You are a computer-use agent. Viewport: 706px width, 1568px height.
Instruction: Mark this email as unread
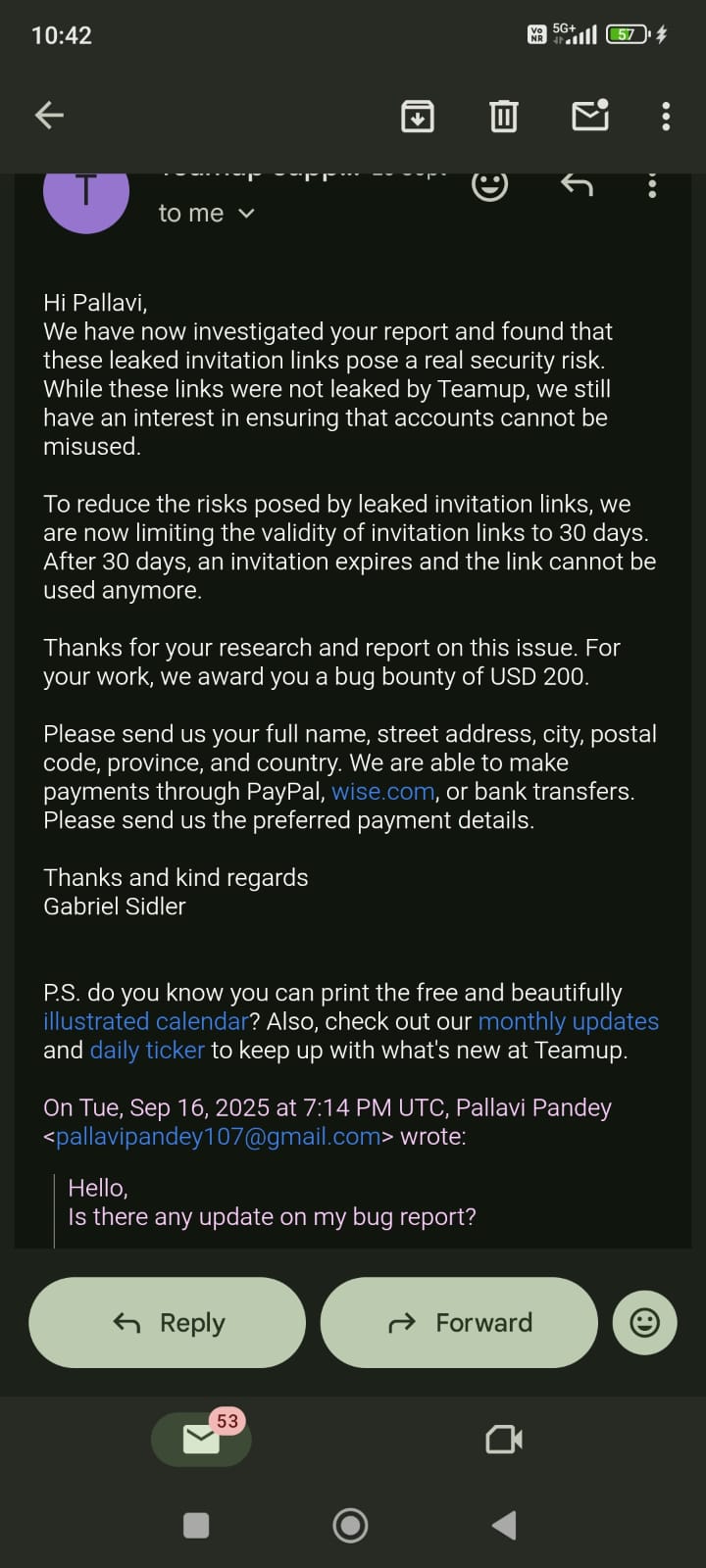tap(589, 116)
